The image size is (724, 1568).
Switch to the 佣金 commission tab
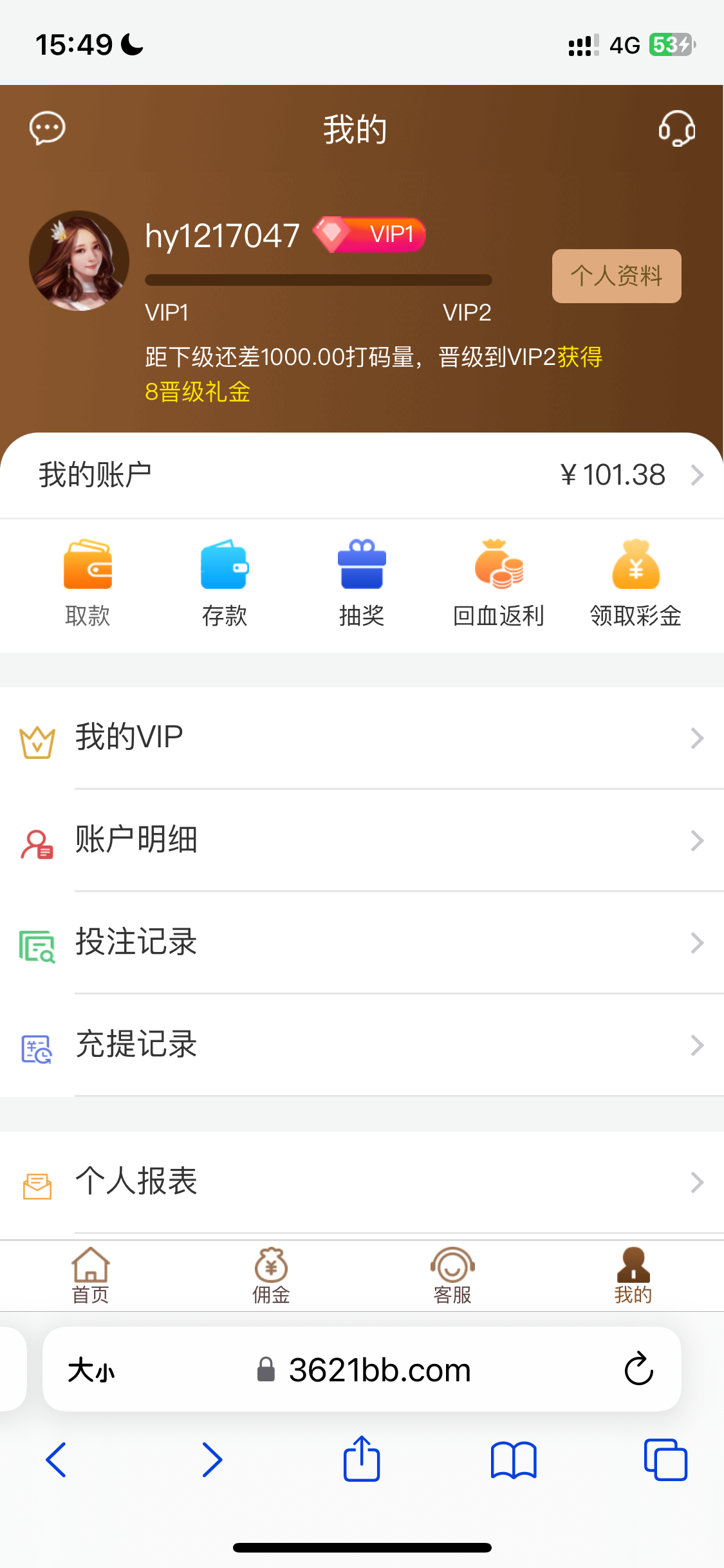point(271,1276)
